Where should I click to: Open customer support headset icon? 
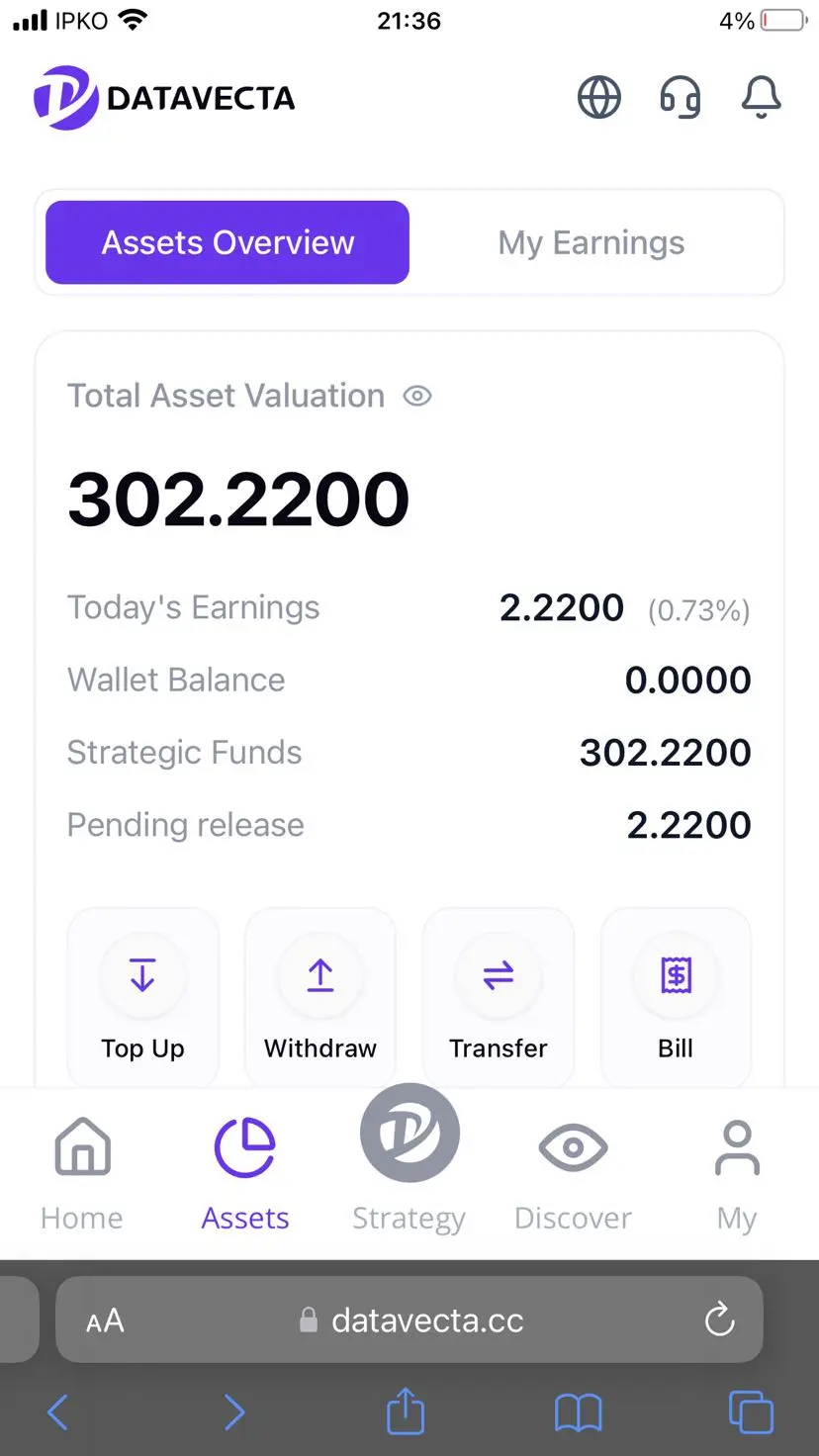click(681, 98)
